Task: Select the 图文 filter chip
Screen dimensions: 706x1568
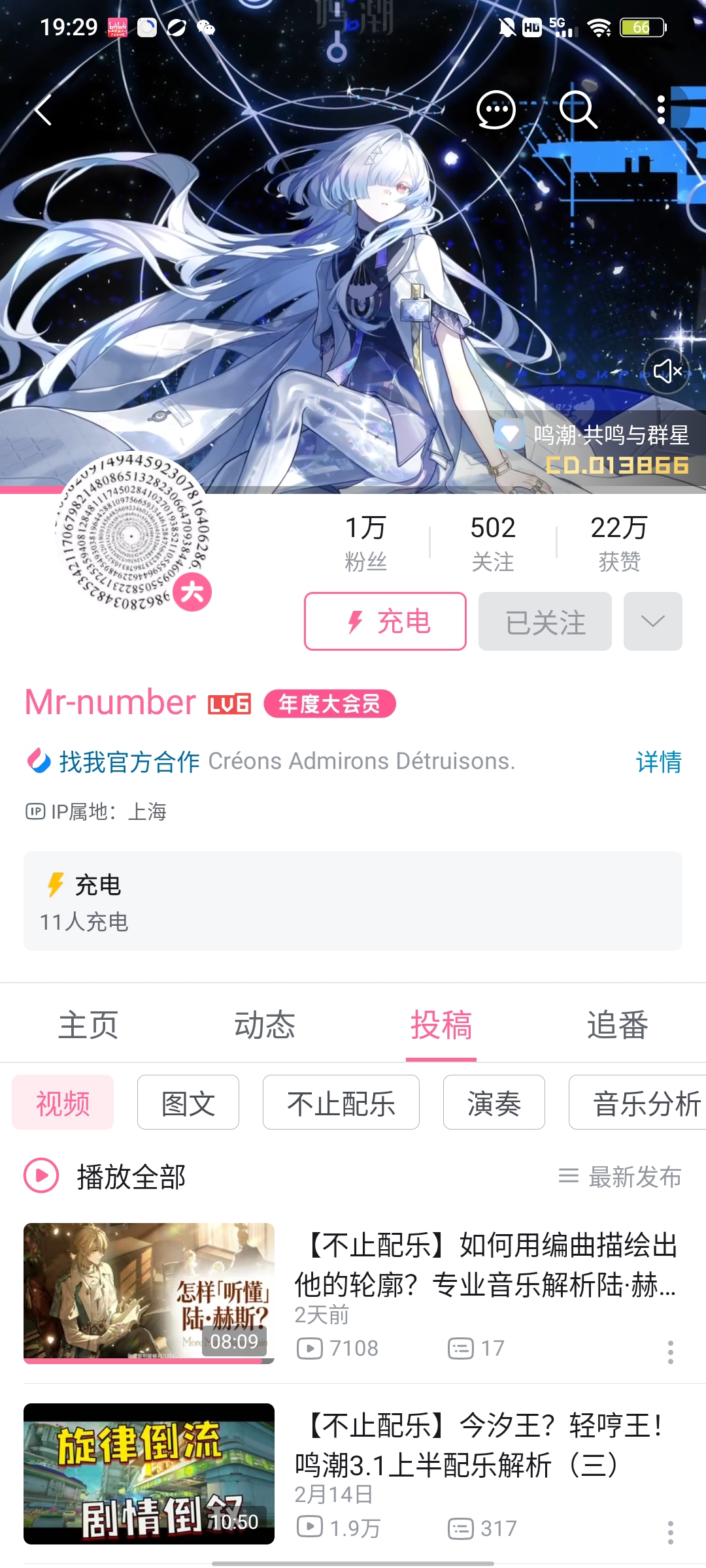Action: [x=188, y=1103]
